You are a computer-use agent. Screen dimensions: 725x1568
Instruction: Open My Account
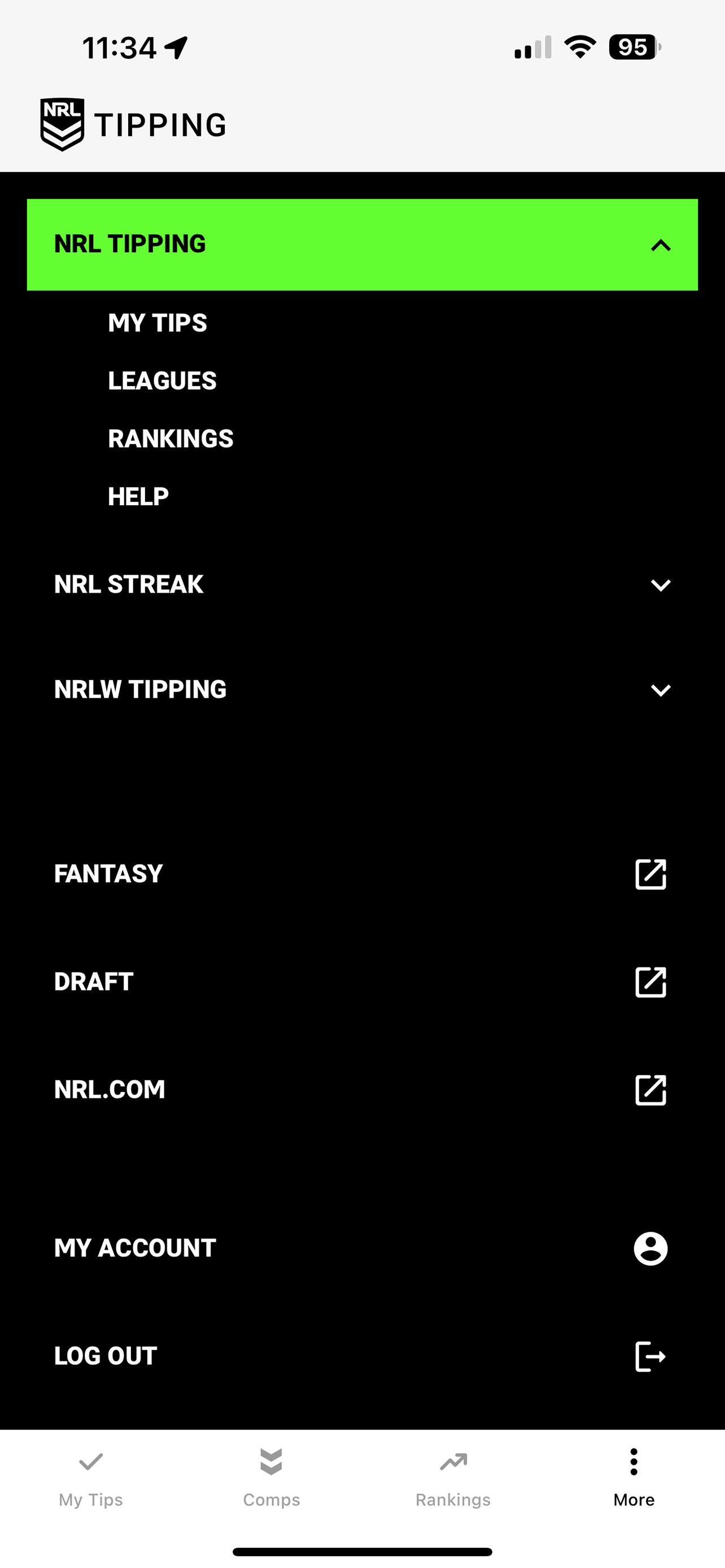[650, 1249]
